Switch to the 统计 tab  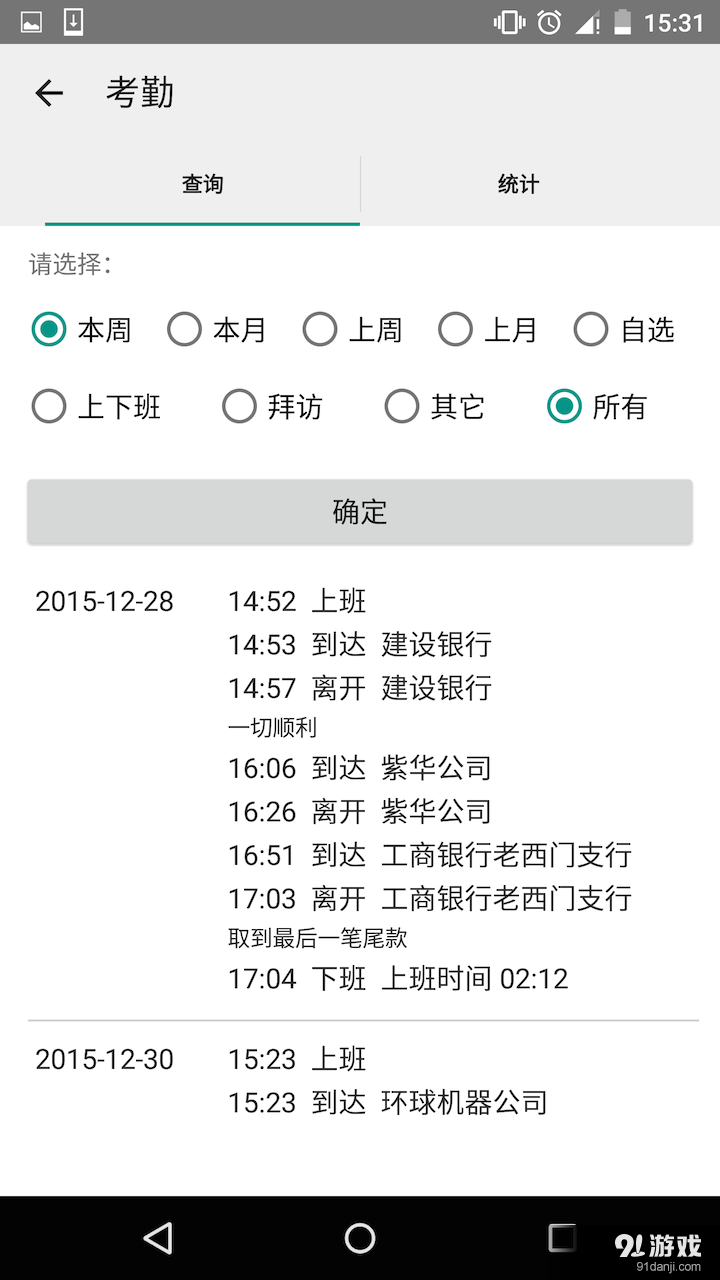518,184
